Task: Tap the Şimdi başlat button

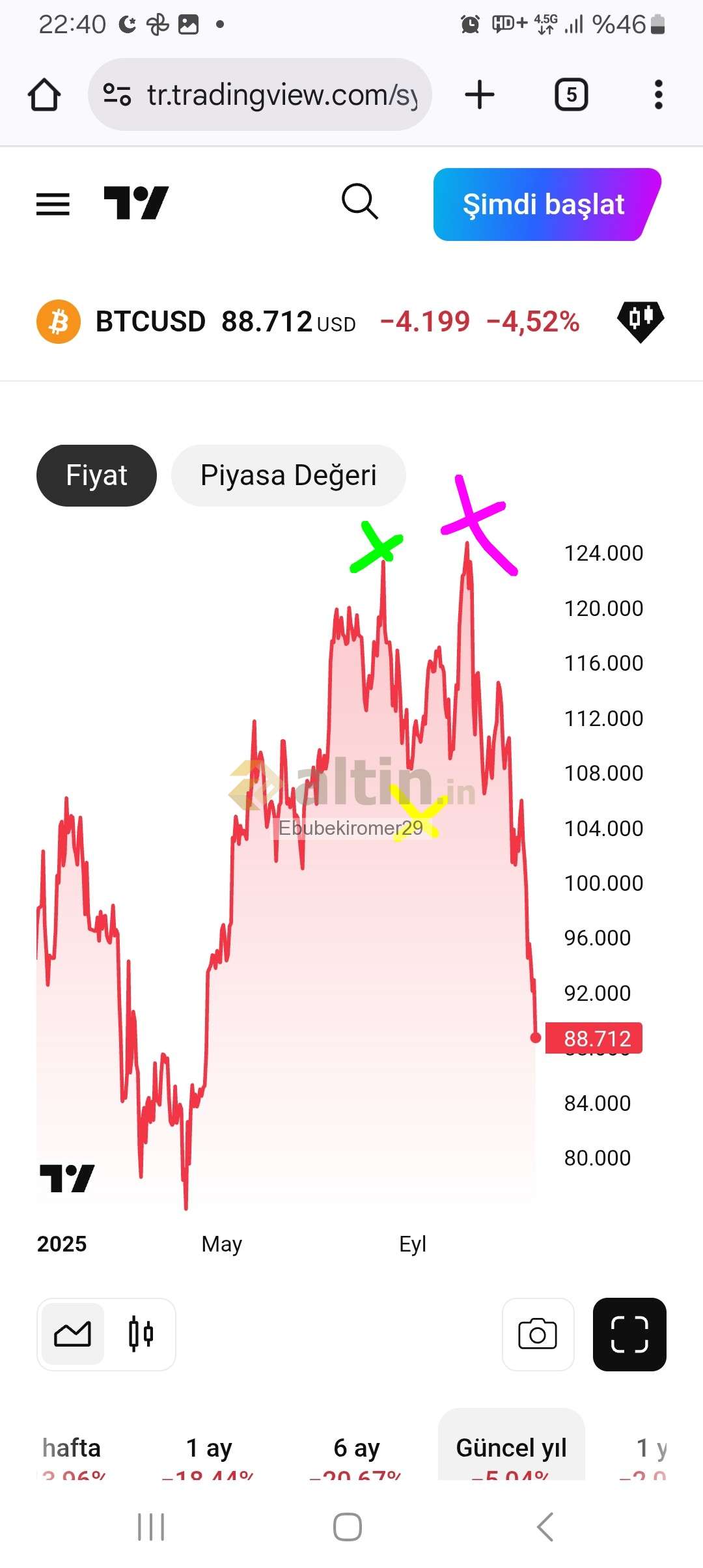Action: point(544,204)
